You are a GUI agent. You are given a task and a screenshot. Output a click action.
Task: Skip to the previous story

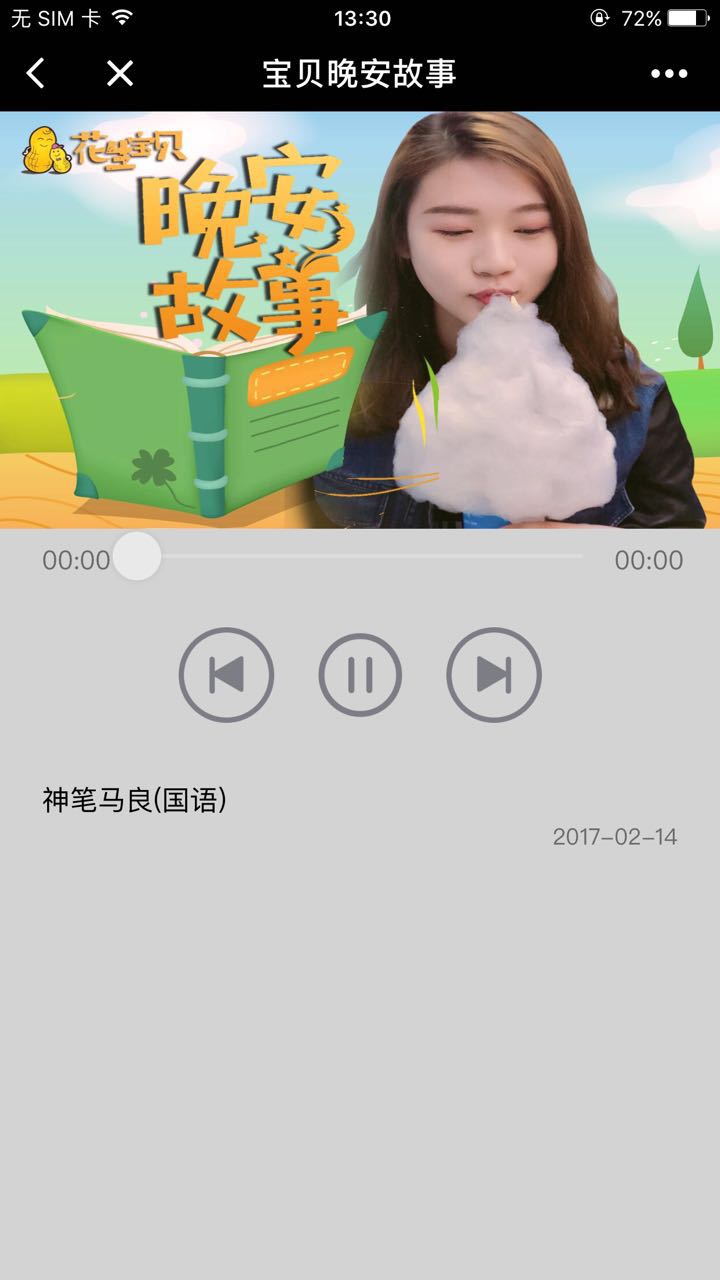click(226, 675)
